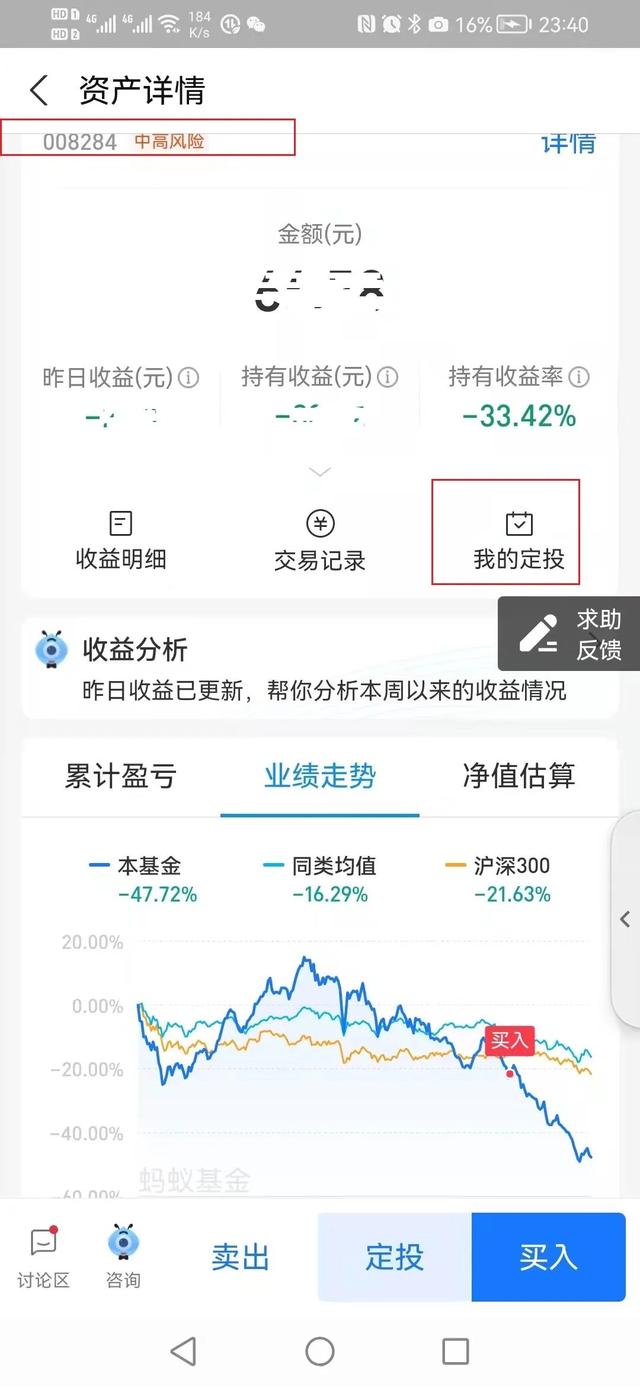Screen dimensions: 640x1387
Task: Open 收益明细
Action: point(121,540)
